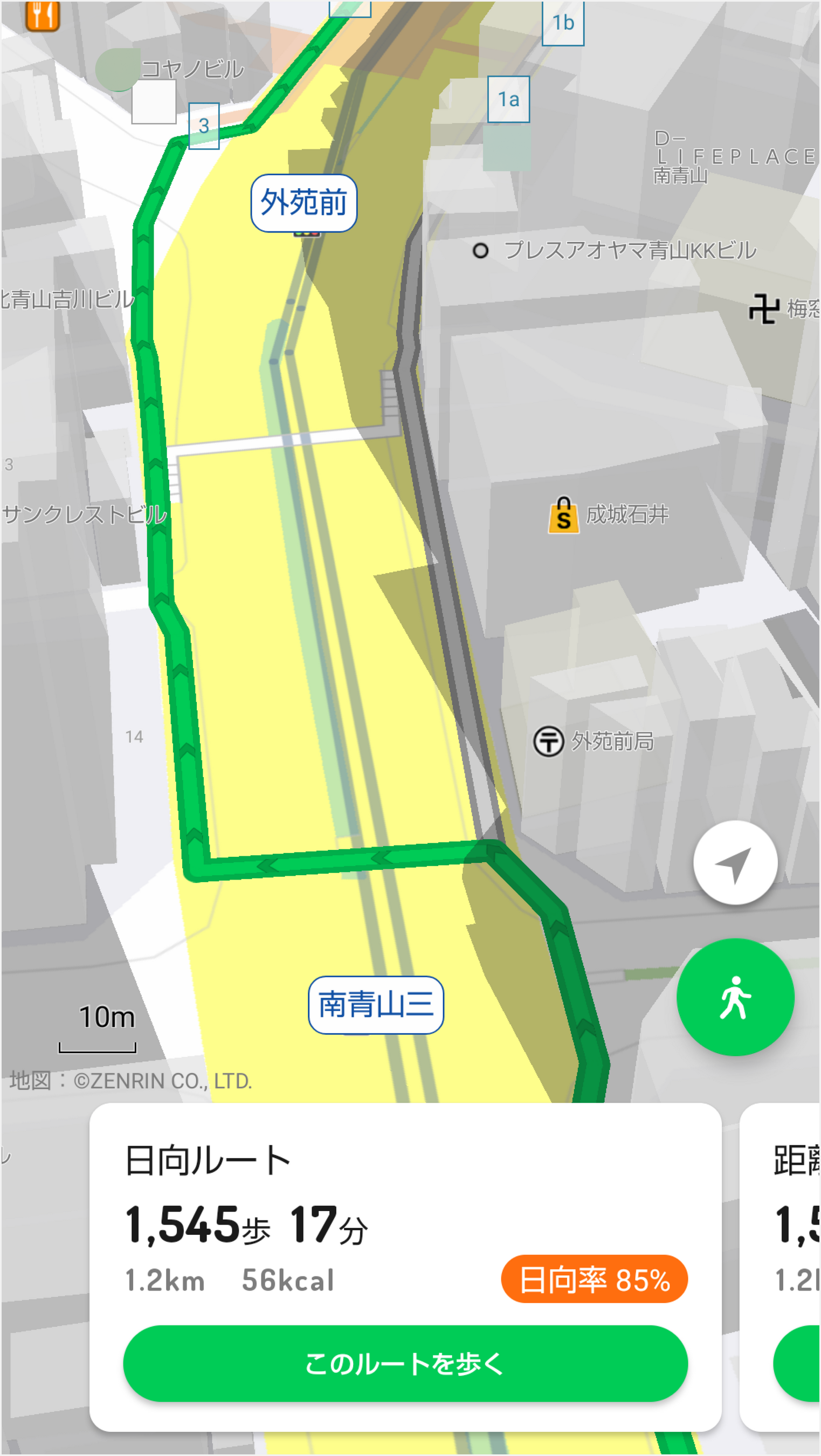Tap the orange restaurant marker
Viewport: 821px width, 1456px height.
click(x=43, y=14)
